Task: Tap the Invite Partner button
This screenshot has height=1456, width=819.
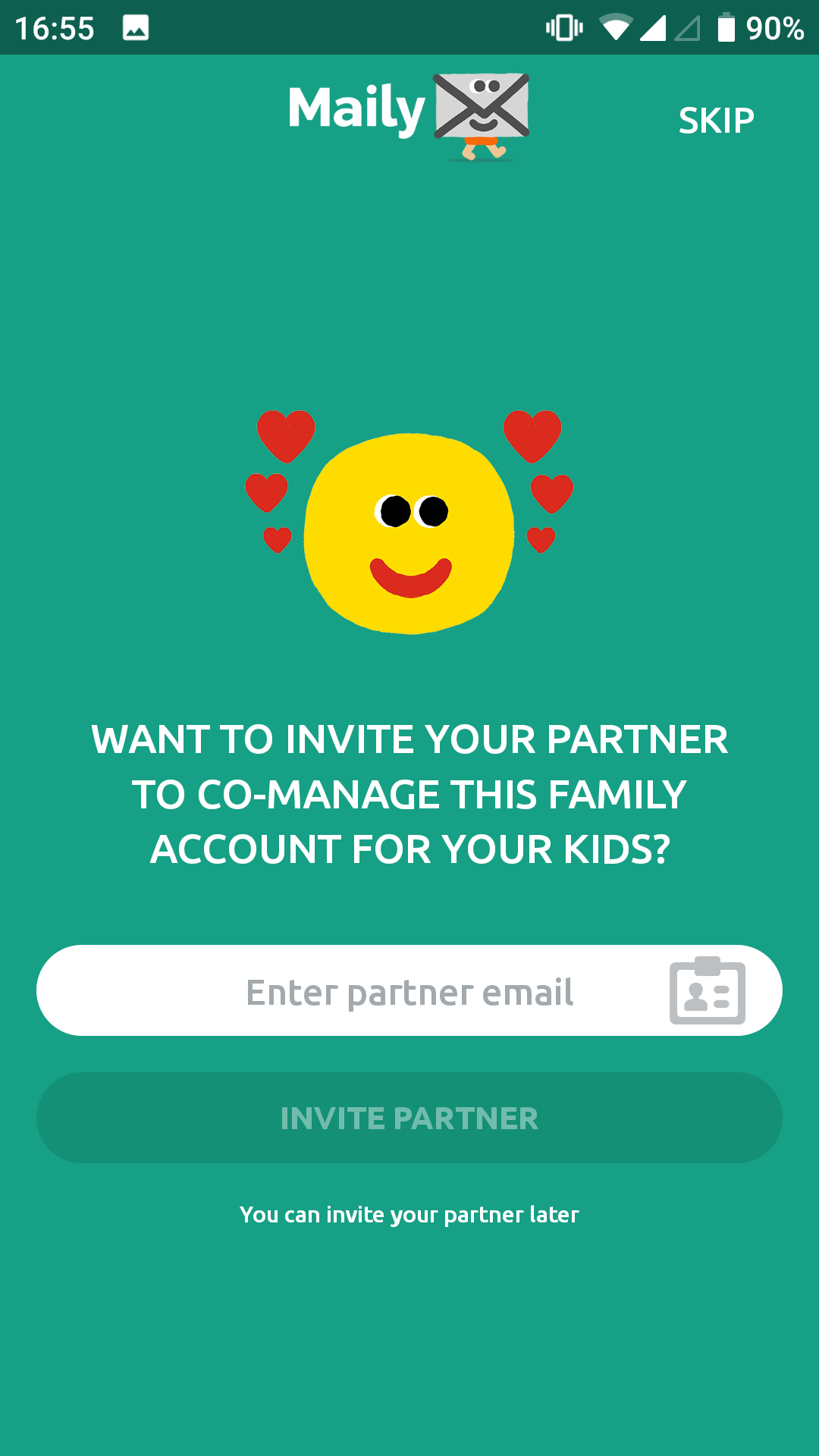Action: tap(409, 1118)
